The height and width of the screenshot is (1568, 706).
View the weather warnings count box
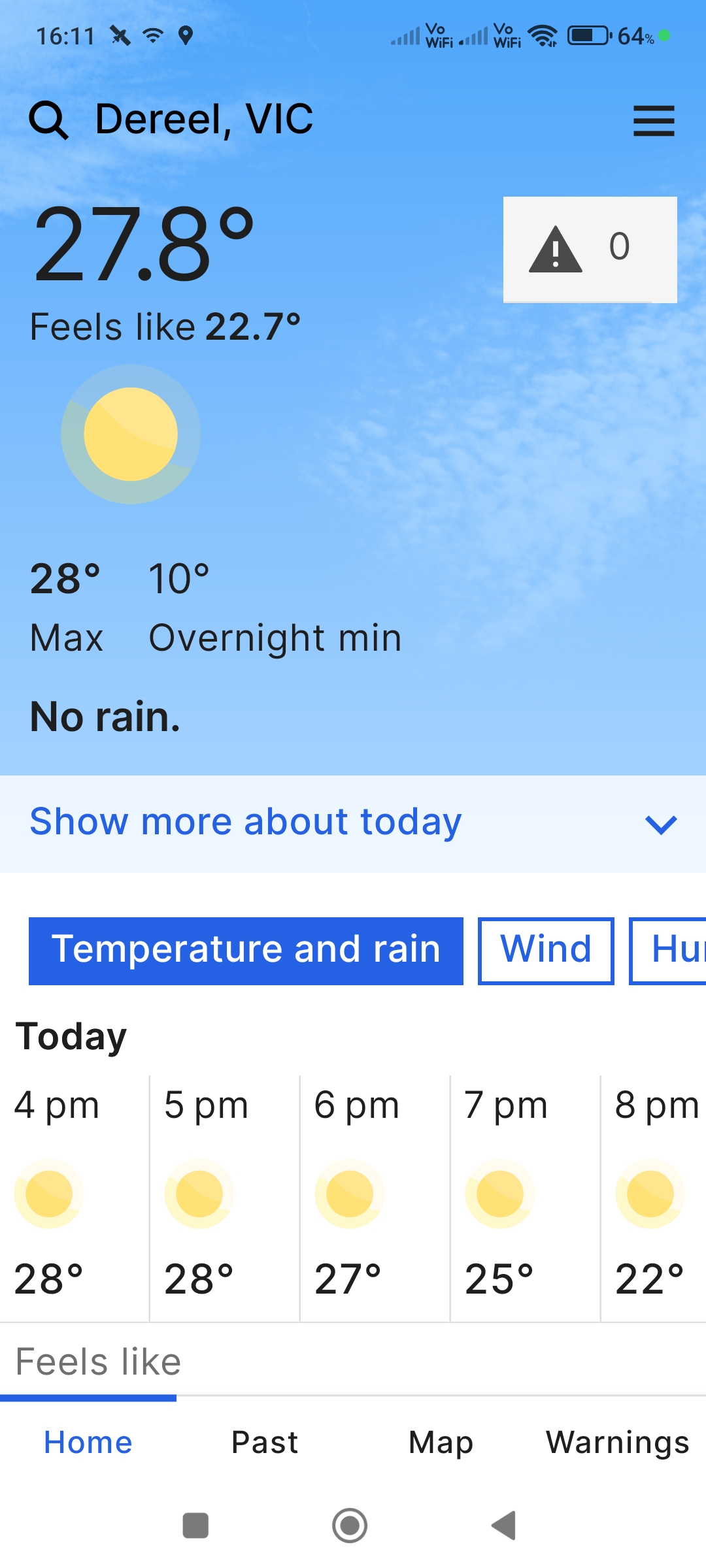[x=590, y=249]
